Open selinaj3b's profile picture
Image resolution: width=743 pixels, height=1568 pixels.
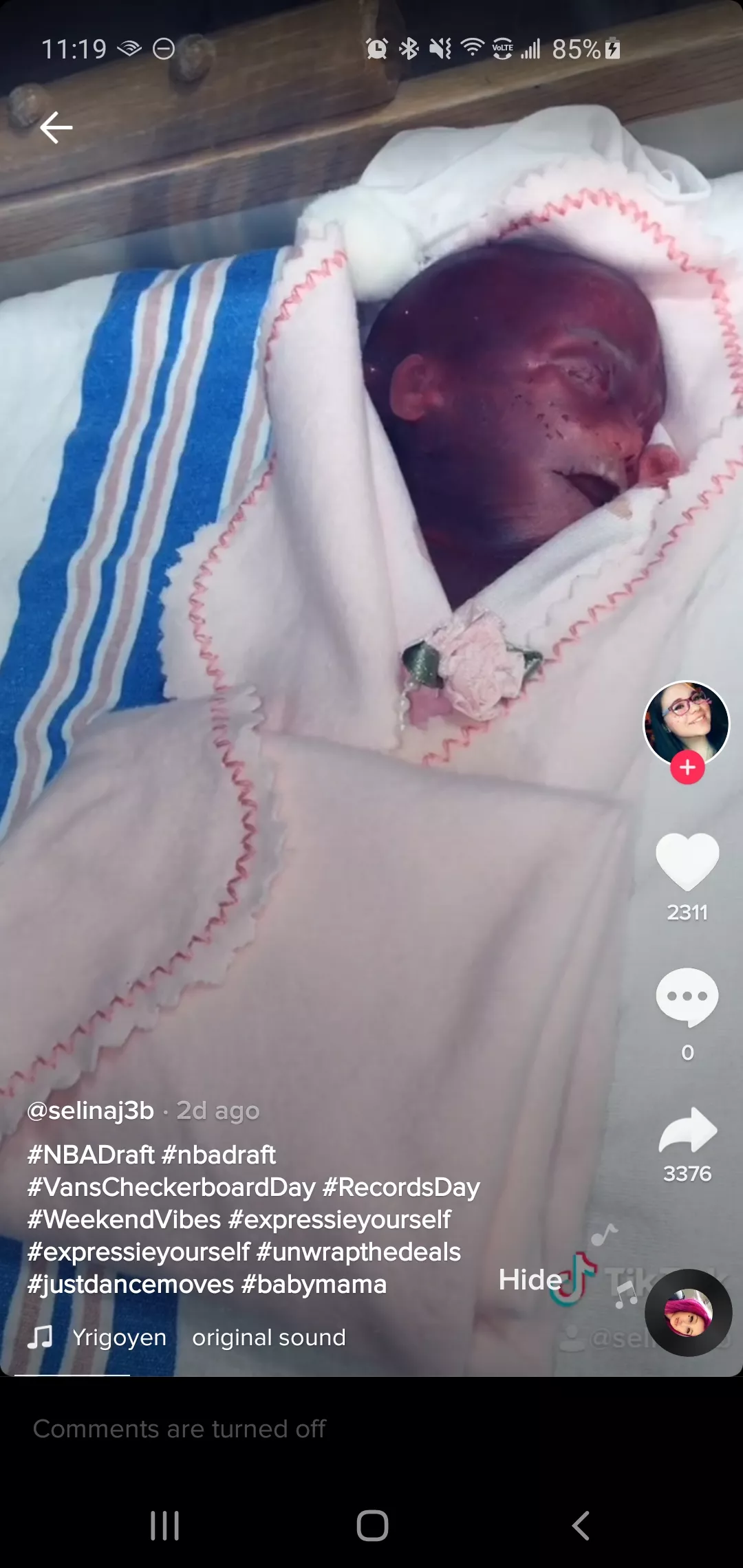point(686,721)
